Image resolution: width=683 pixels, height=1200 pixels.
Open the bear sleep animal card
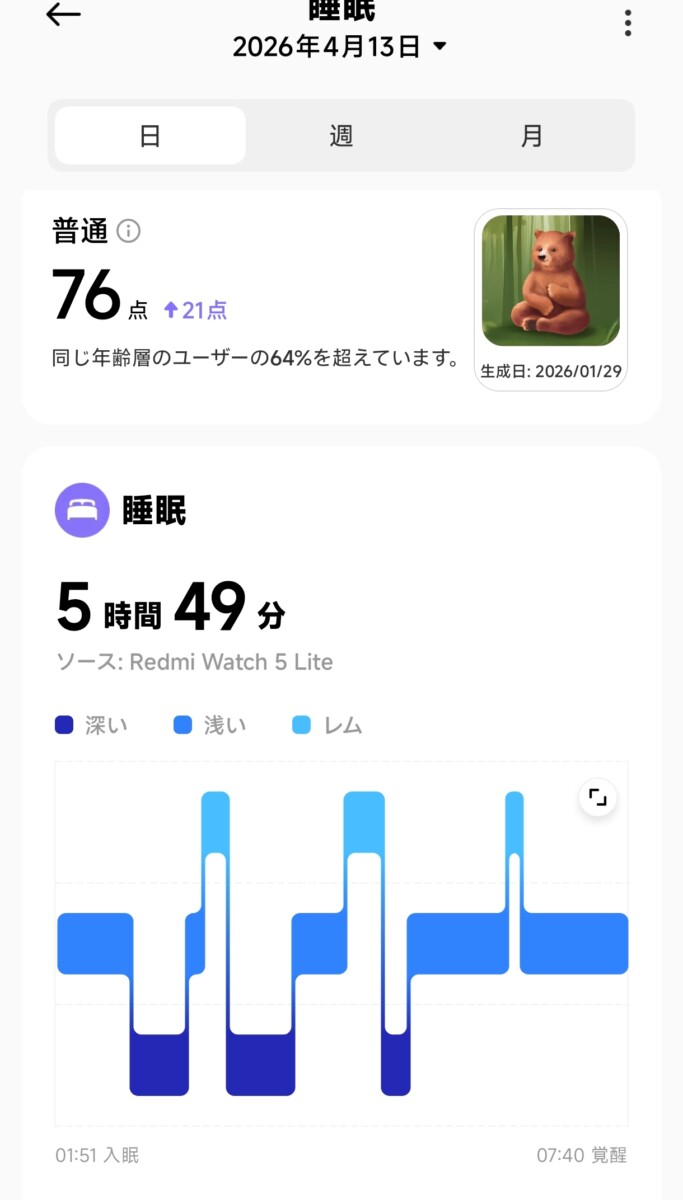550,299
